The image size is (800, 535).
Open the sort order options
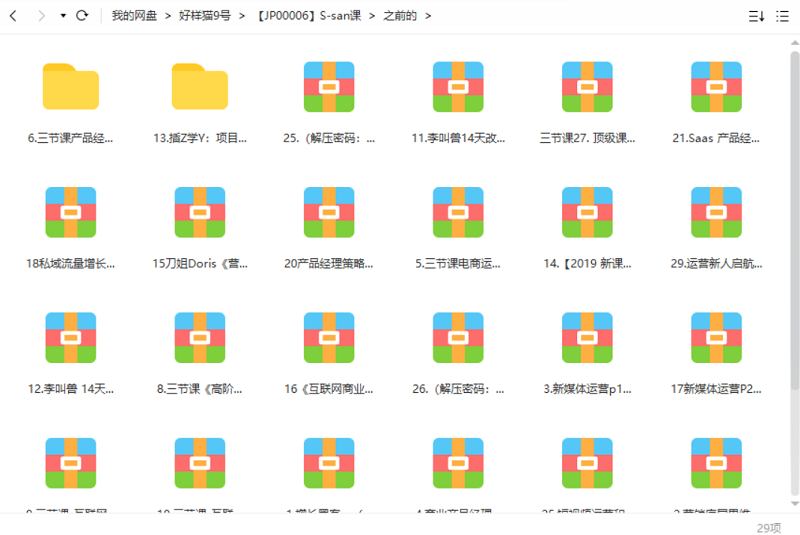(x=756, y=16)
